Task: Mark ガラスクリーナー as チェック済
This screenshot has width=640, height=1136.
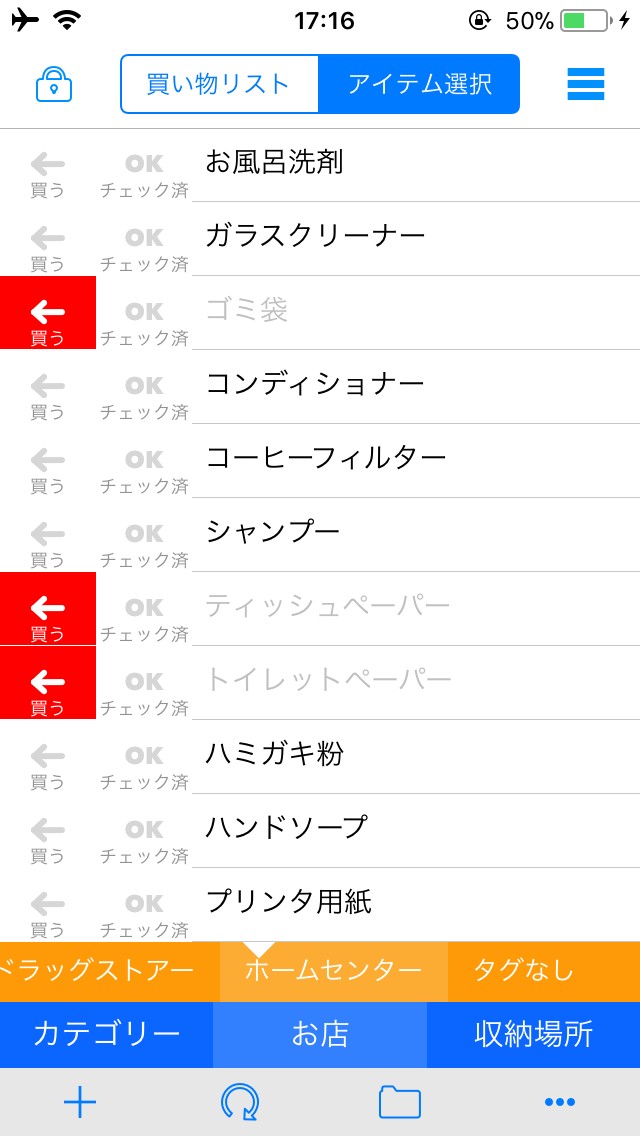Action: click(x=144, y=246)
